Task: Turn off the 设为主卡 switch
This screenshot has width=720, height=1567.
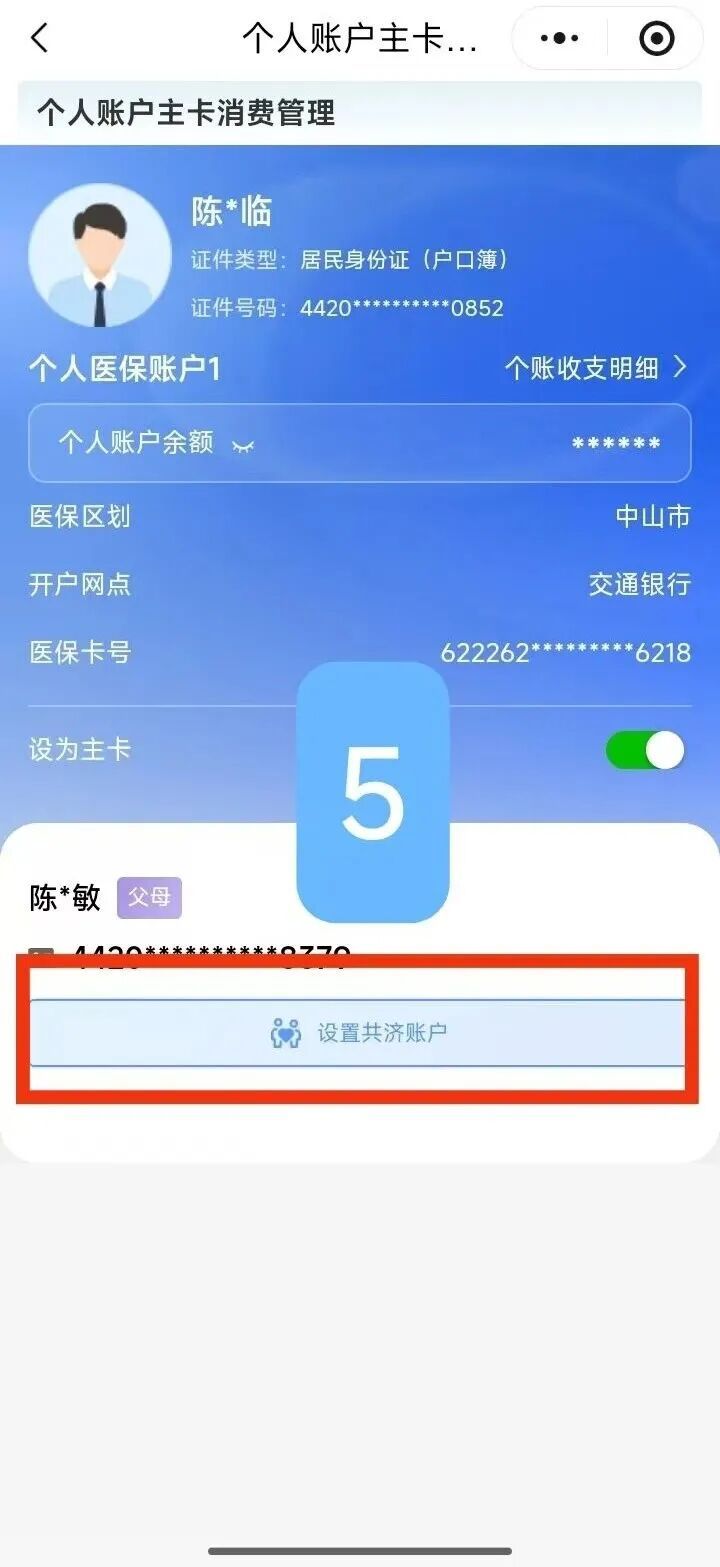Action: pyautogui.click(x=645, y=750)
